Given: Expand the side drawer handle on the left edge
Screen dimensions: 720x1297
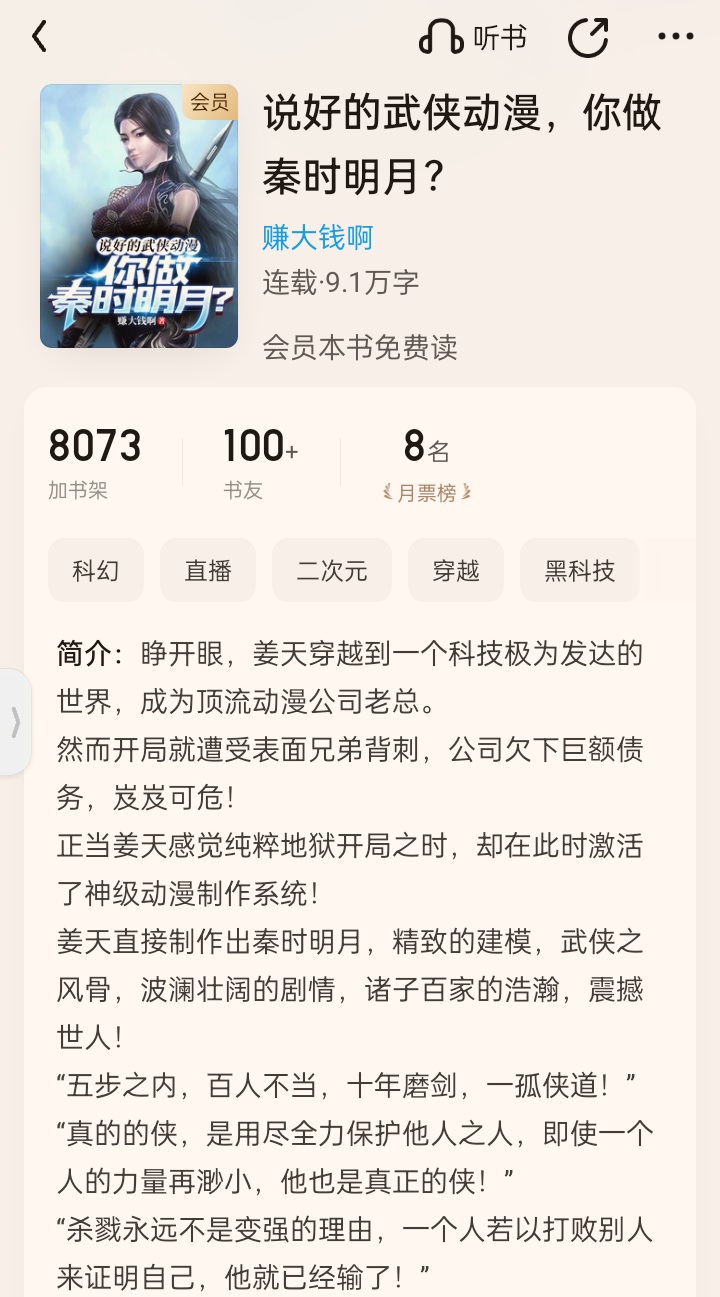Looking at the screenshot, I should (14, 721).
